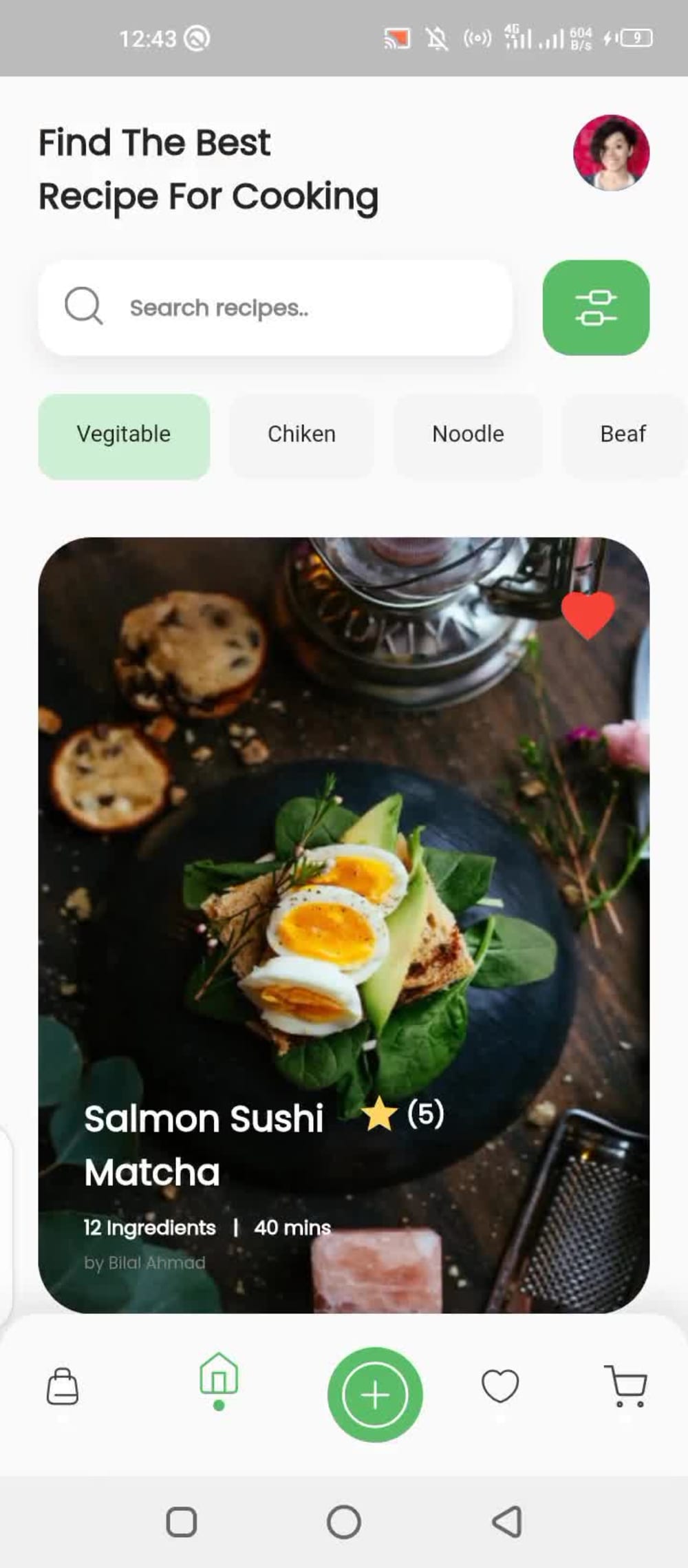This screenshot has width=688, height=1568.
Task: Open the shopping bag tab
Action: [x=63, y=1386]
